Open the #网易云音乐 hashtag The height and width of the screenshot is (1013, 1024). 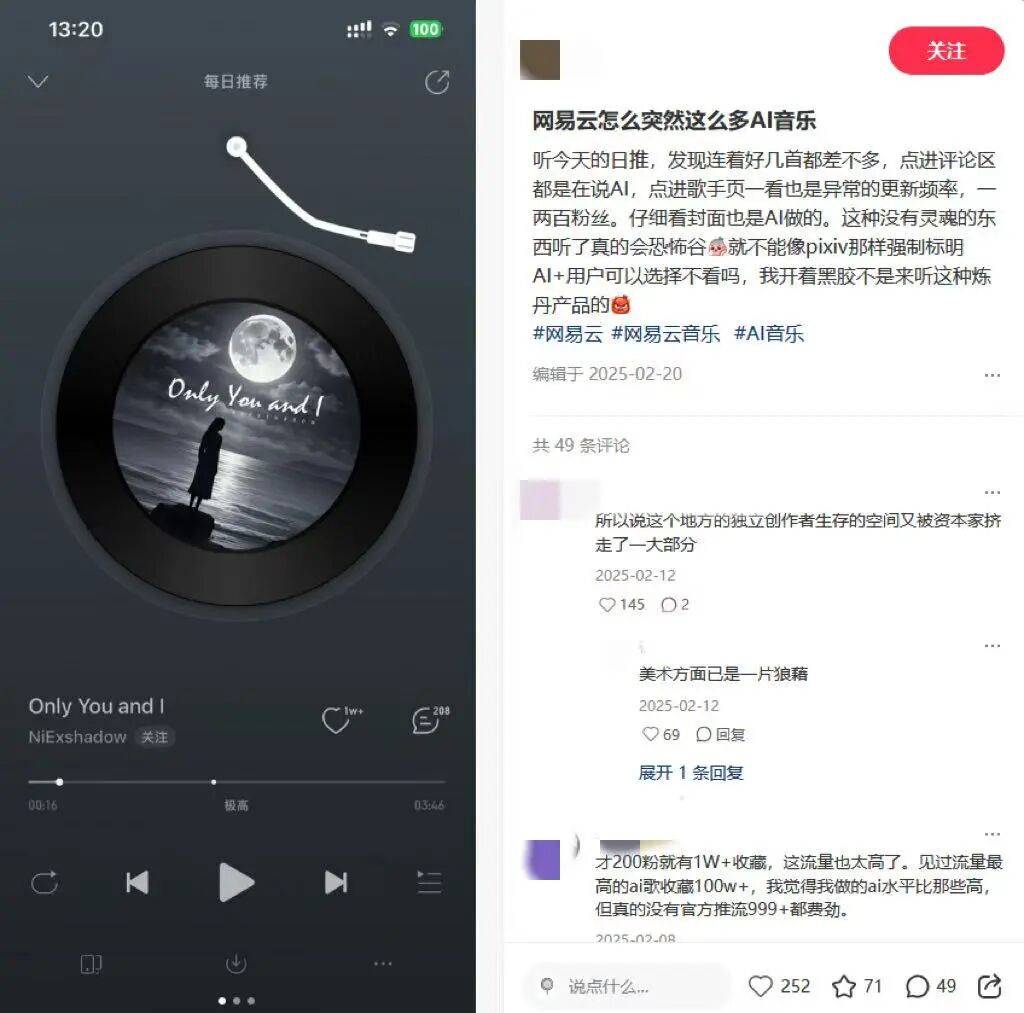pyautogui.click(x=665, y=335)
